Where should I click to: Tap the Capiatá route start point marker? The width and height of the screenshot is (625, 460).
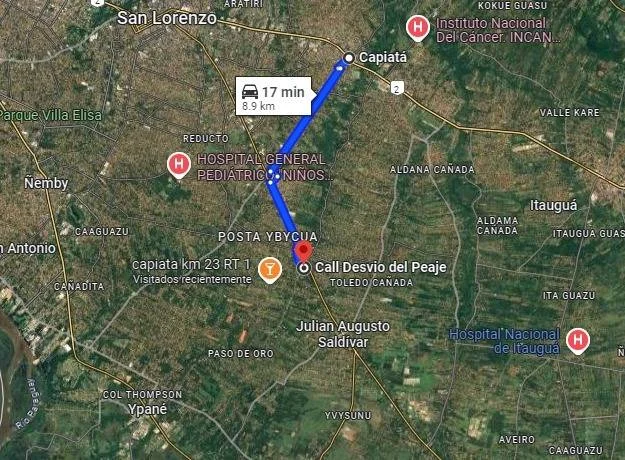point(349,57)
